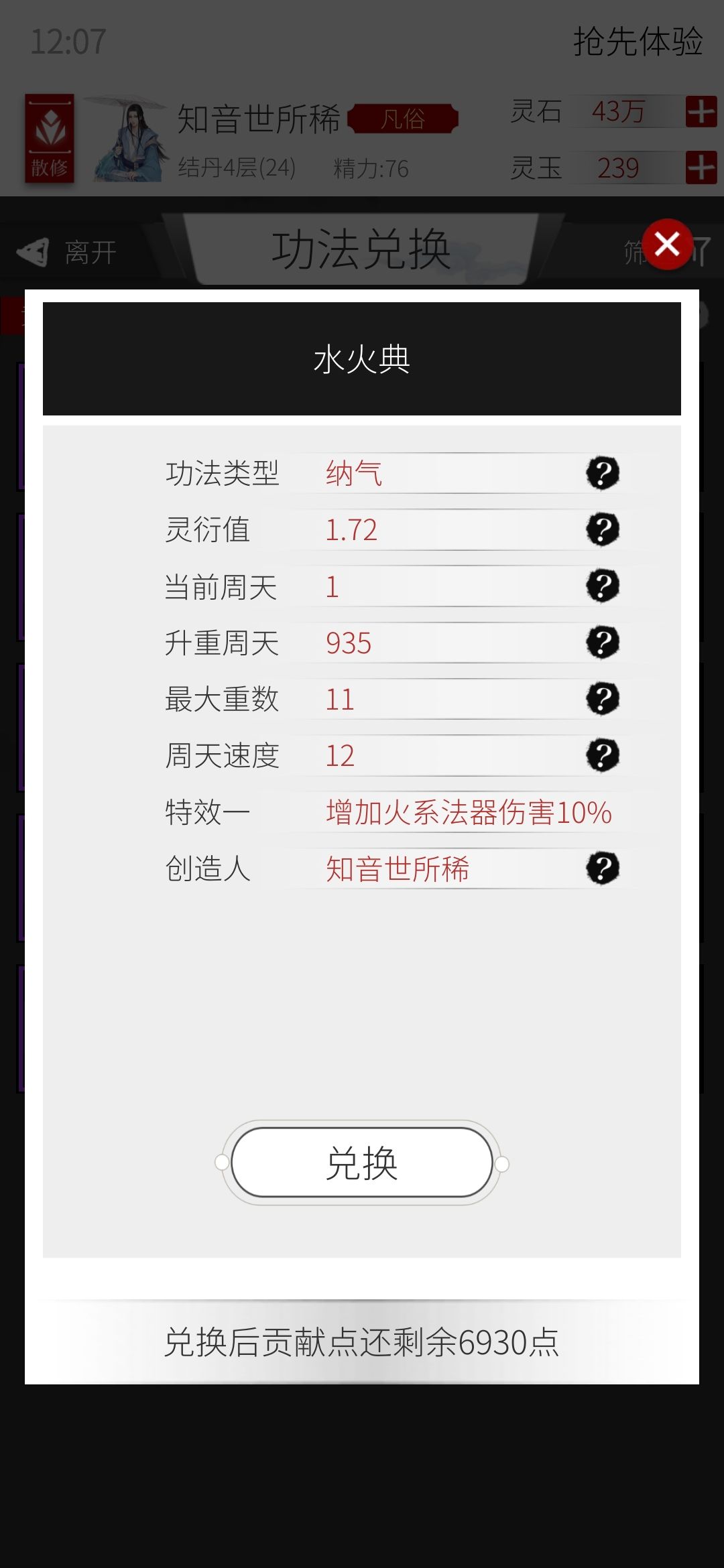Open help for 功法类型 field
The height and width of the screenshot is (1568, 724).
click(x=601, y=474)
